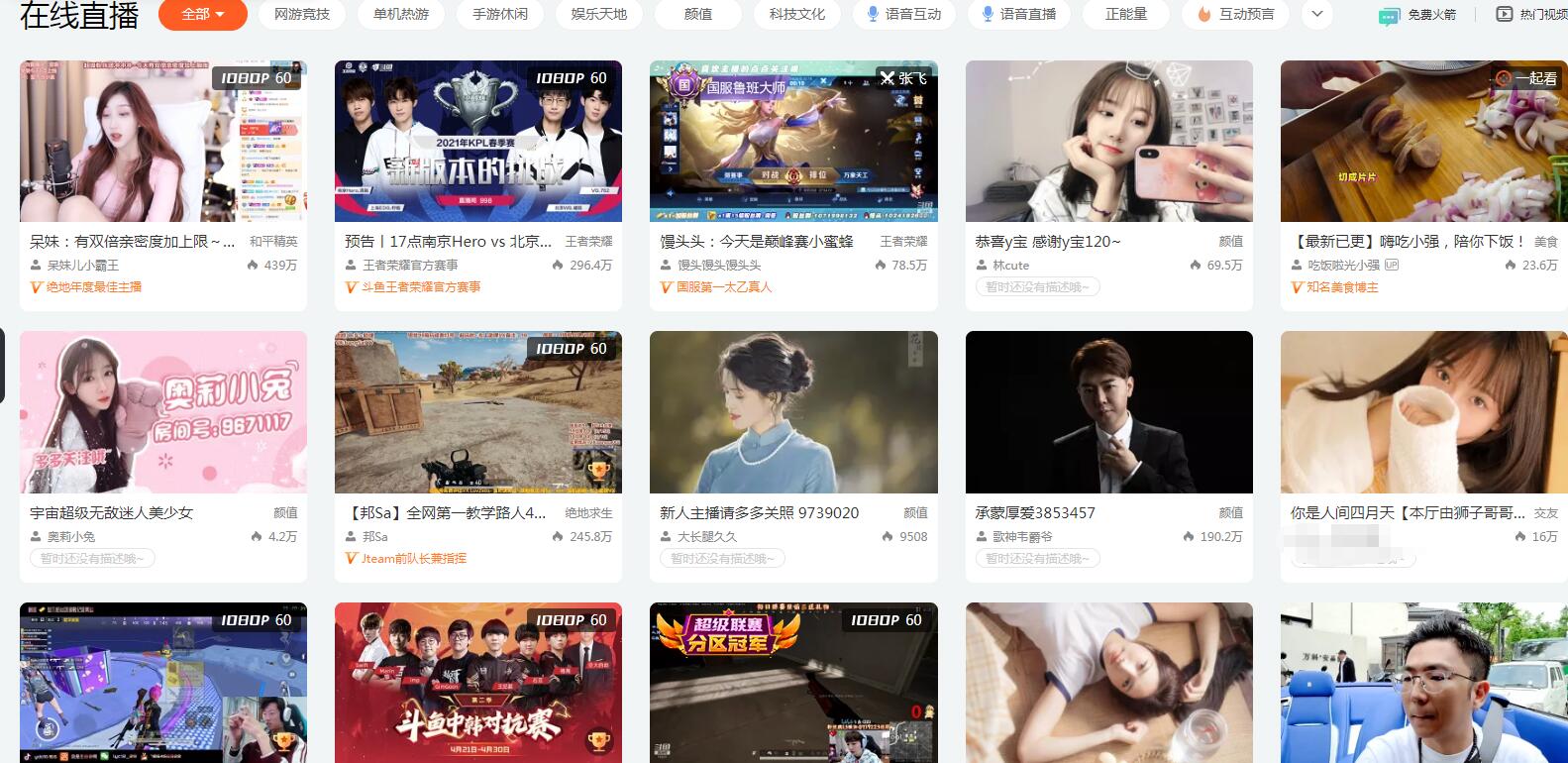Open the 互动预言 category

[x=1234, y=14]
